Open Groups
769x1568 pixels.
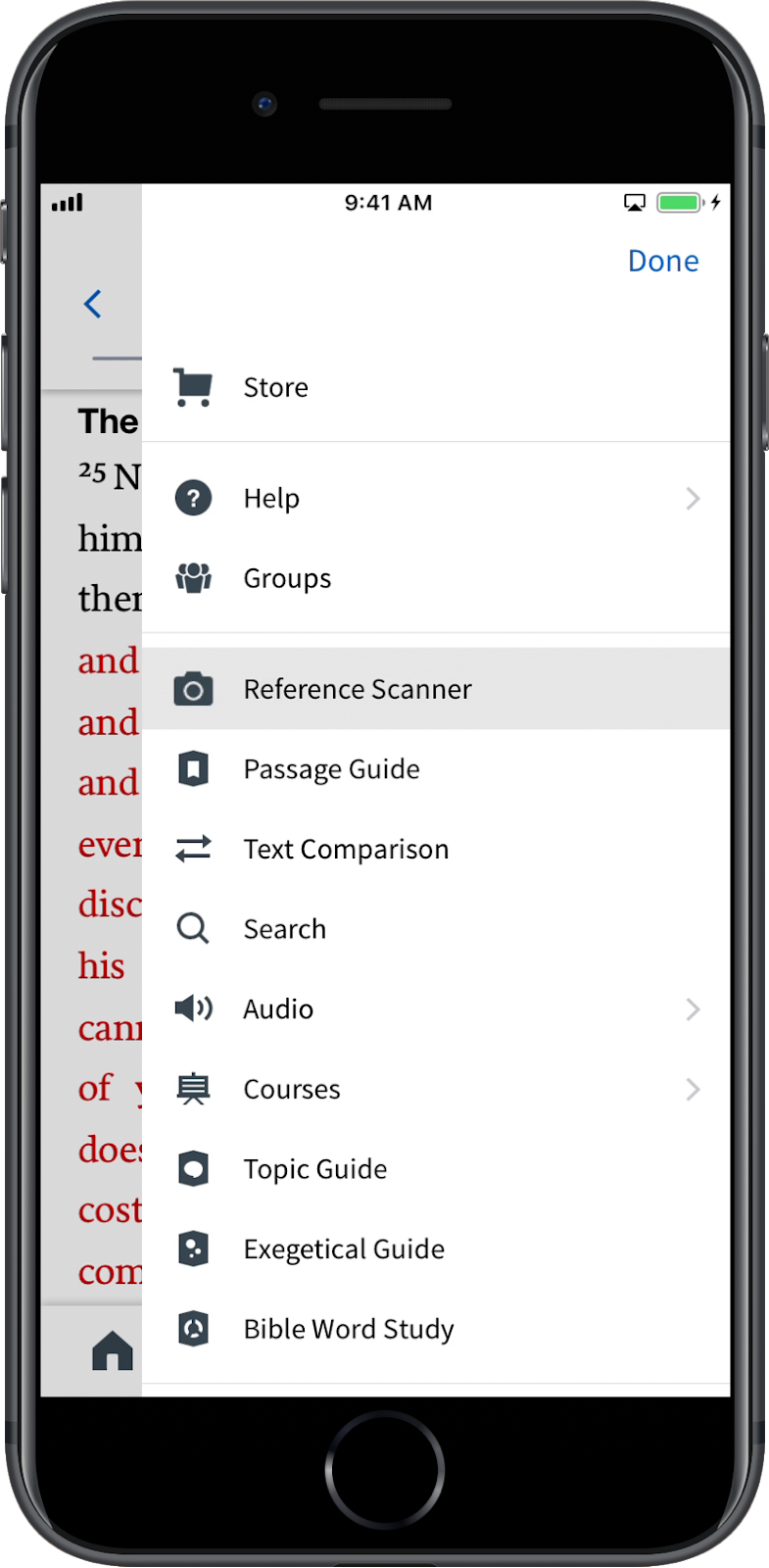click(436, 578)
